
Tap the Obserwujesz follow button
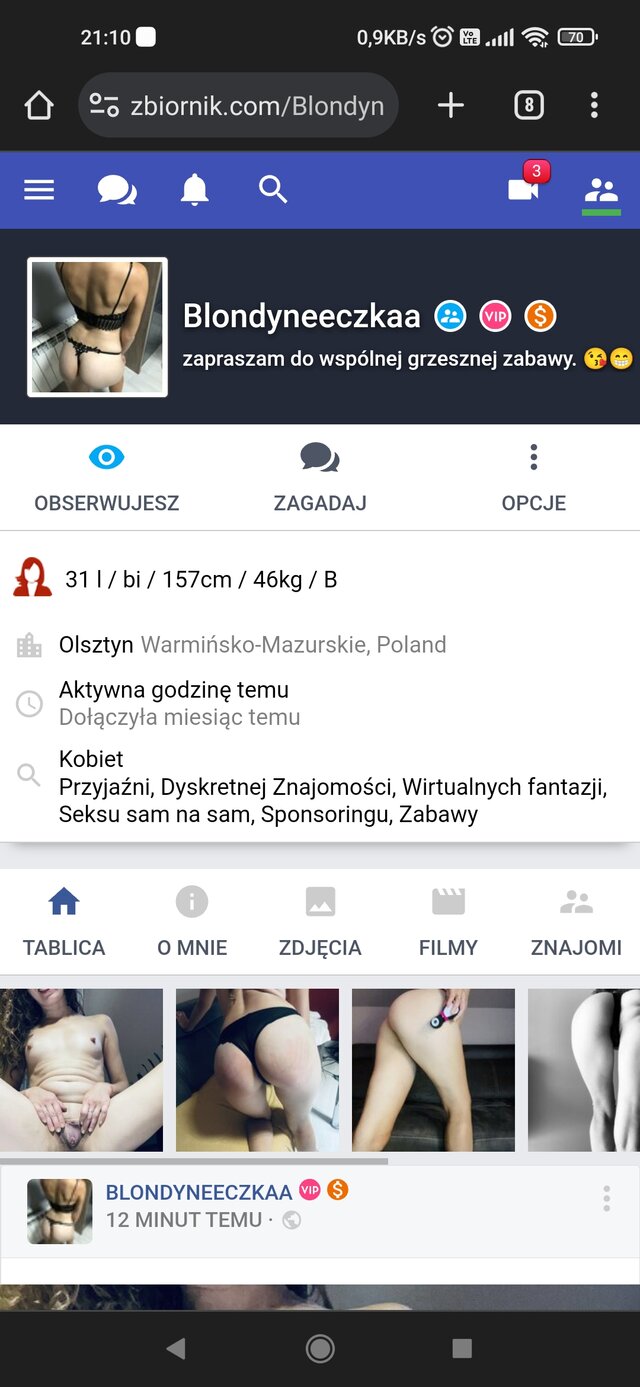(106, 478)
